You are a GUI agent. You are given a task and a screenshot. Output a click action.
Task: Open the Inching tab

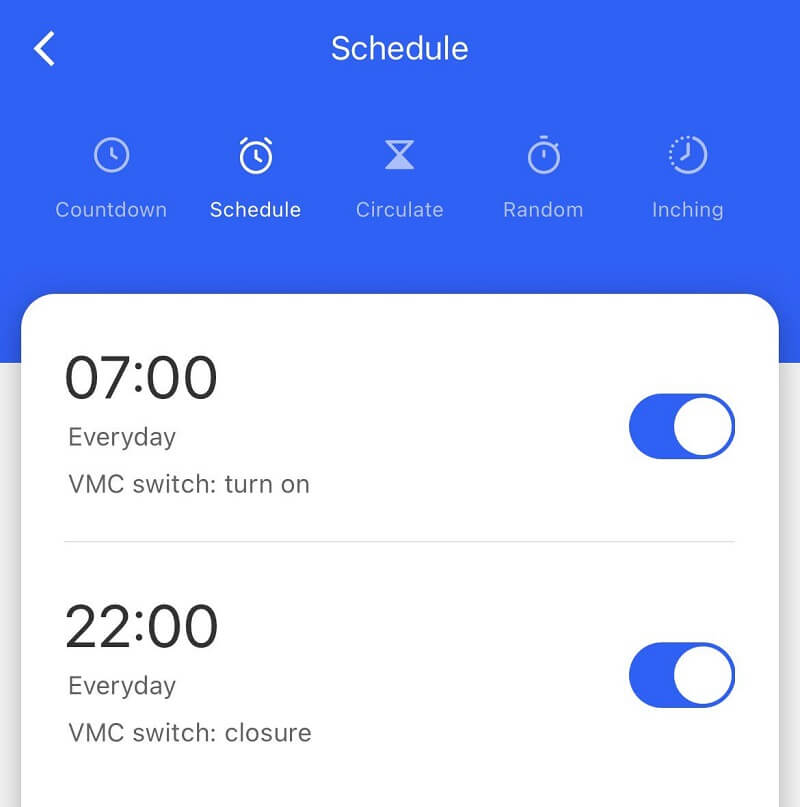click(x=687, y=177)
